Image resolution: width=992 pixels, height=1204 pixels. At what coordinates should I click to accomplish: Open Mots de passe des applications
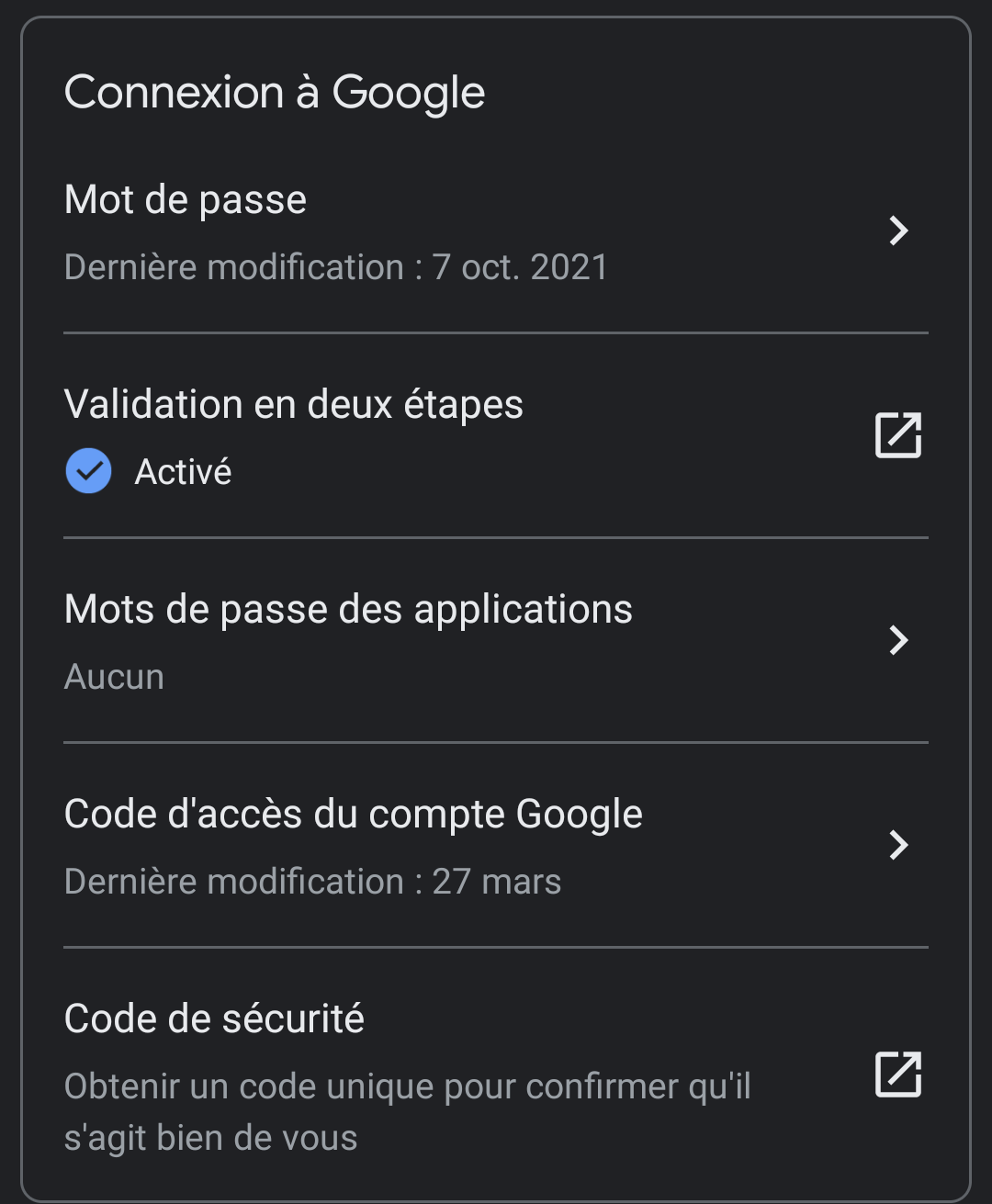point(496,641)
